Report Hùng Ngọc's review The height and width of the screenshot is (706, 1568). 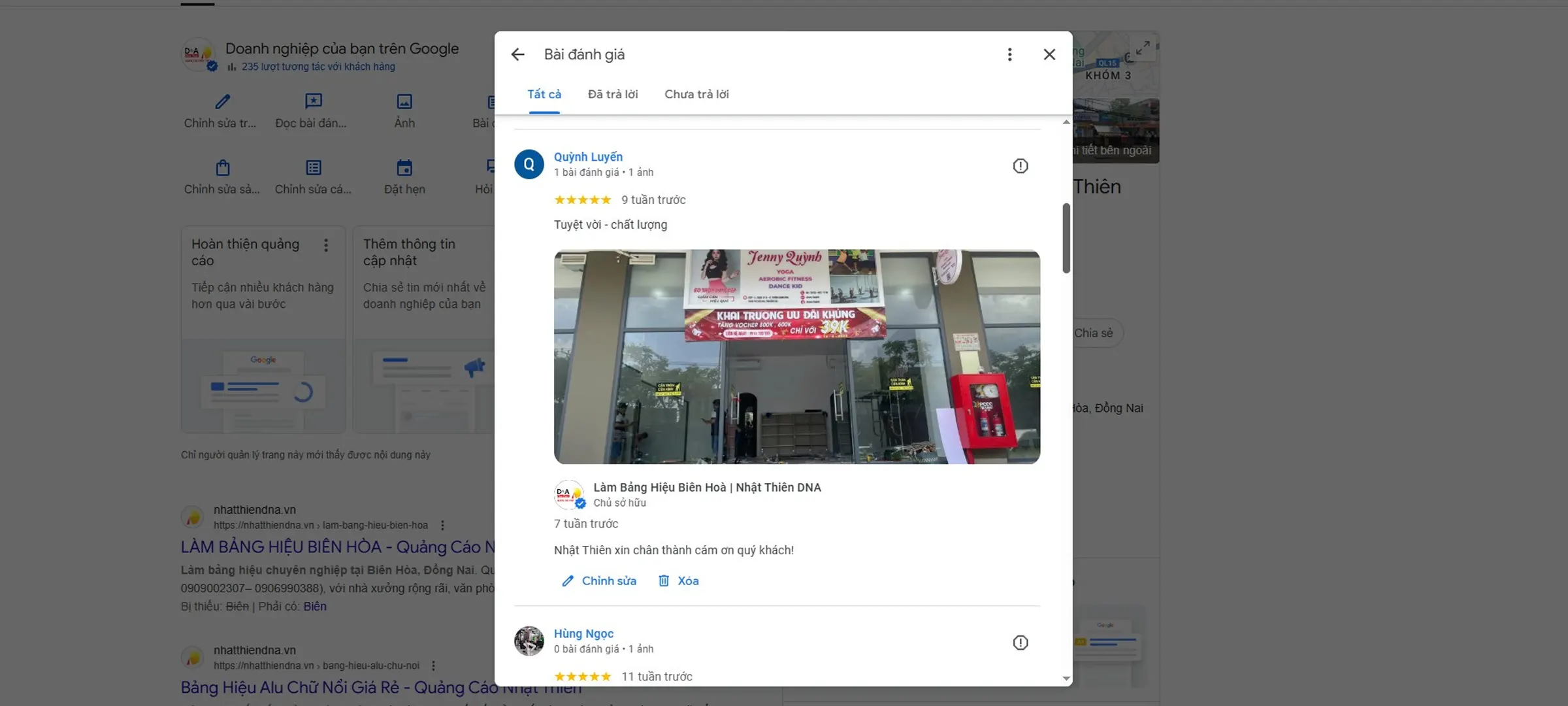[1020, 643]
